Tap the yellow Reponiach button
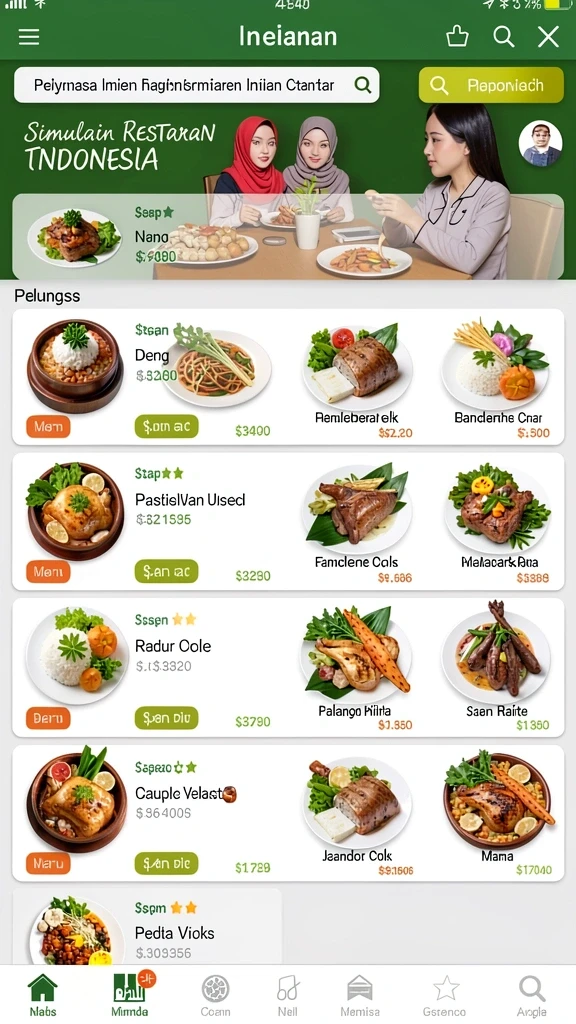Screen dimensions: 576x1024 491,85
